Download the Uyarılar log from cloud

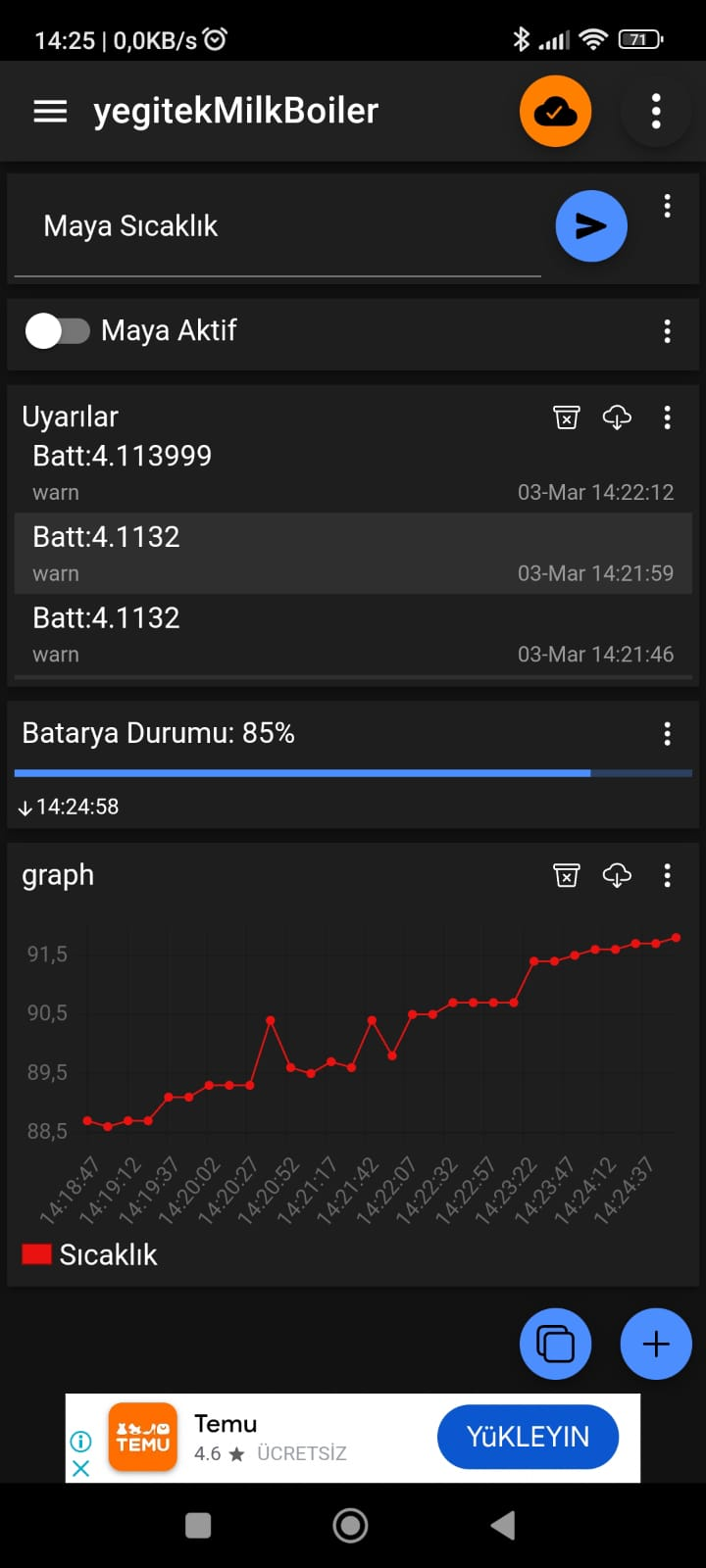pos(617,417)
